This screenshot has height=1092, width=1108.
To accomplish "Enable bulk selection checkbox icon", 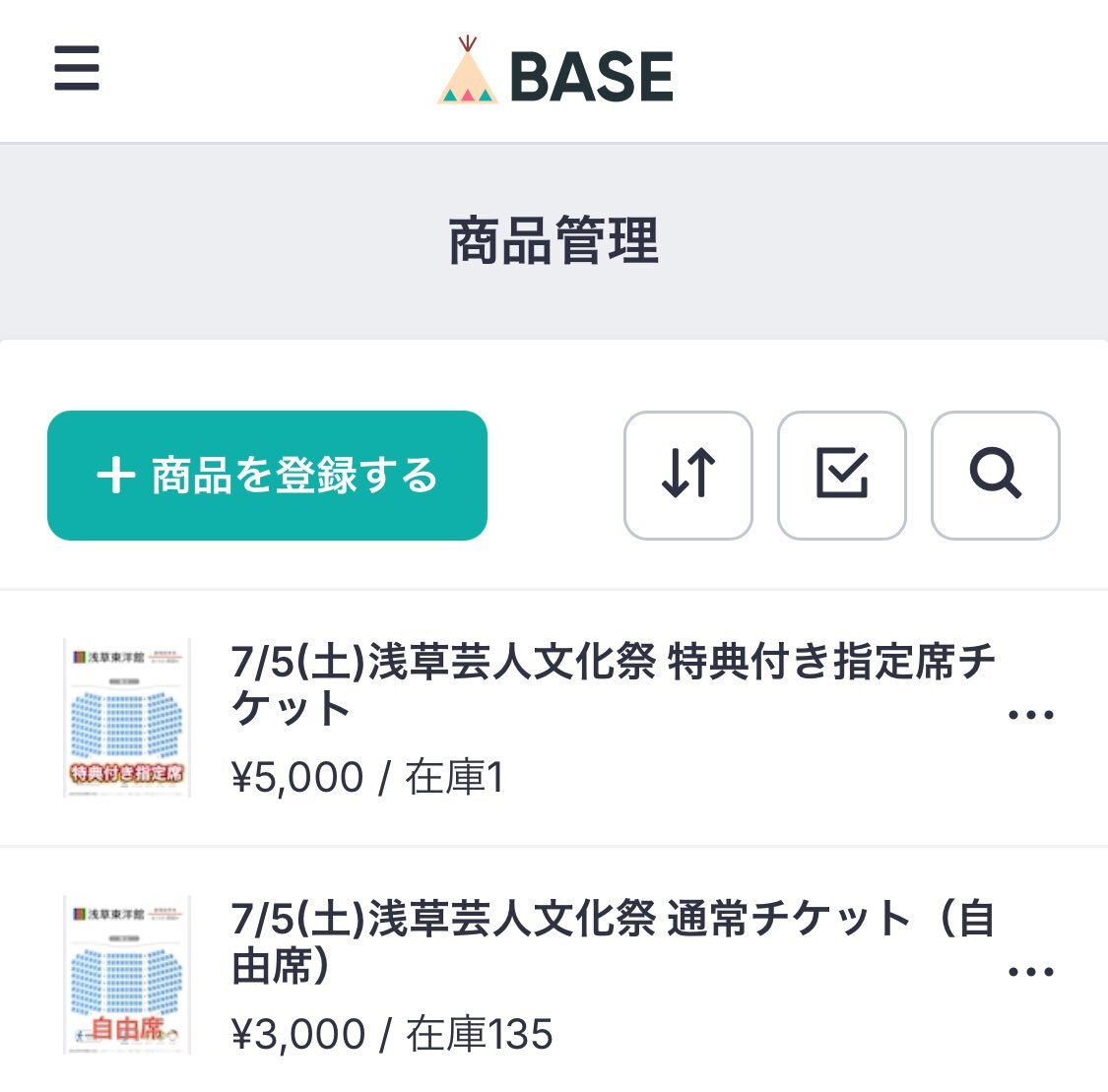I will 842,476.
